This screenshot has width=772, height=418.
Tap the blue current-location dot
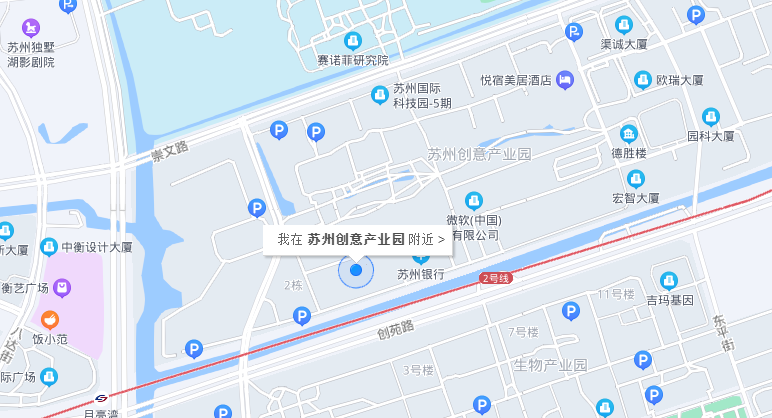click(355, 271)
